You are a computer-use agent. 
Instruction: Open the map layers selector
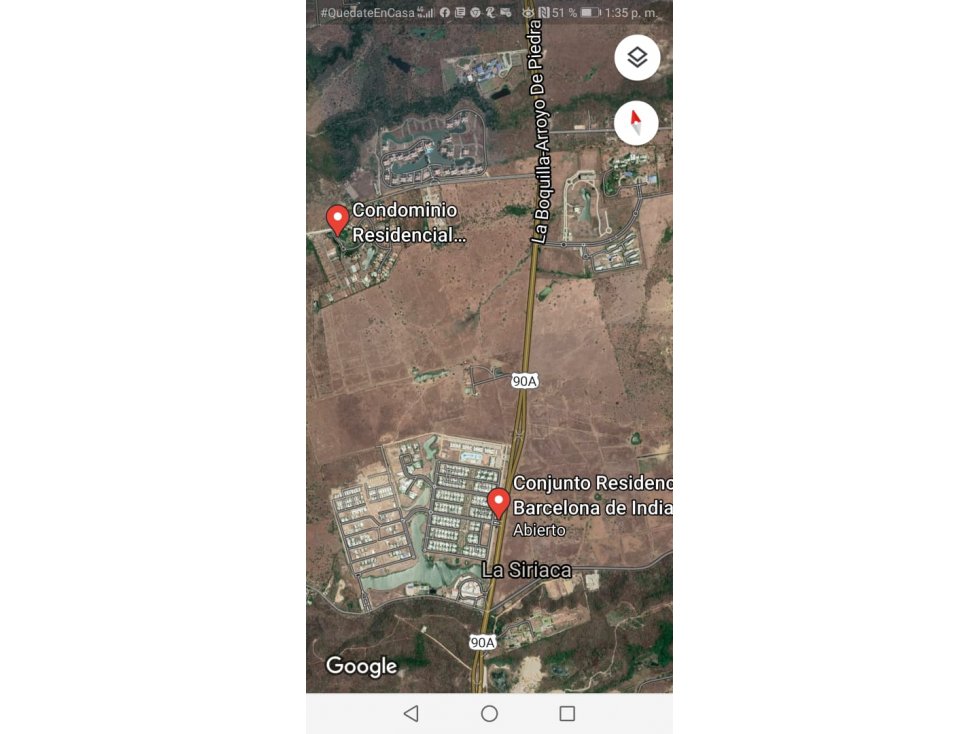tap(637, 58)
